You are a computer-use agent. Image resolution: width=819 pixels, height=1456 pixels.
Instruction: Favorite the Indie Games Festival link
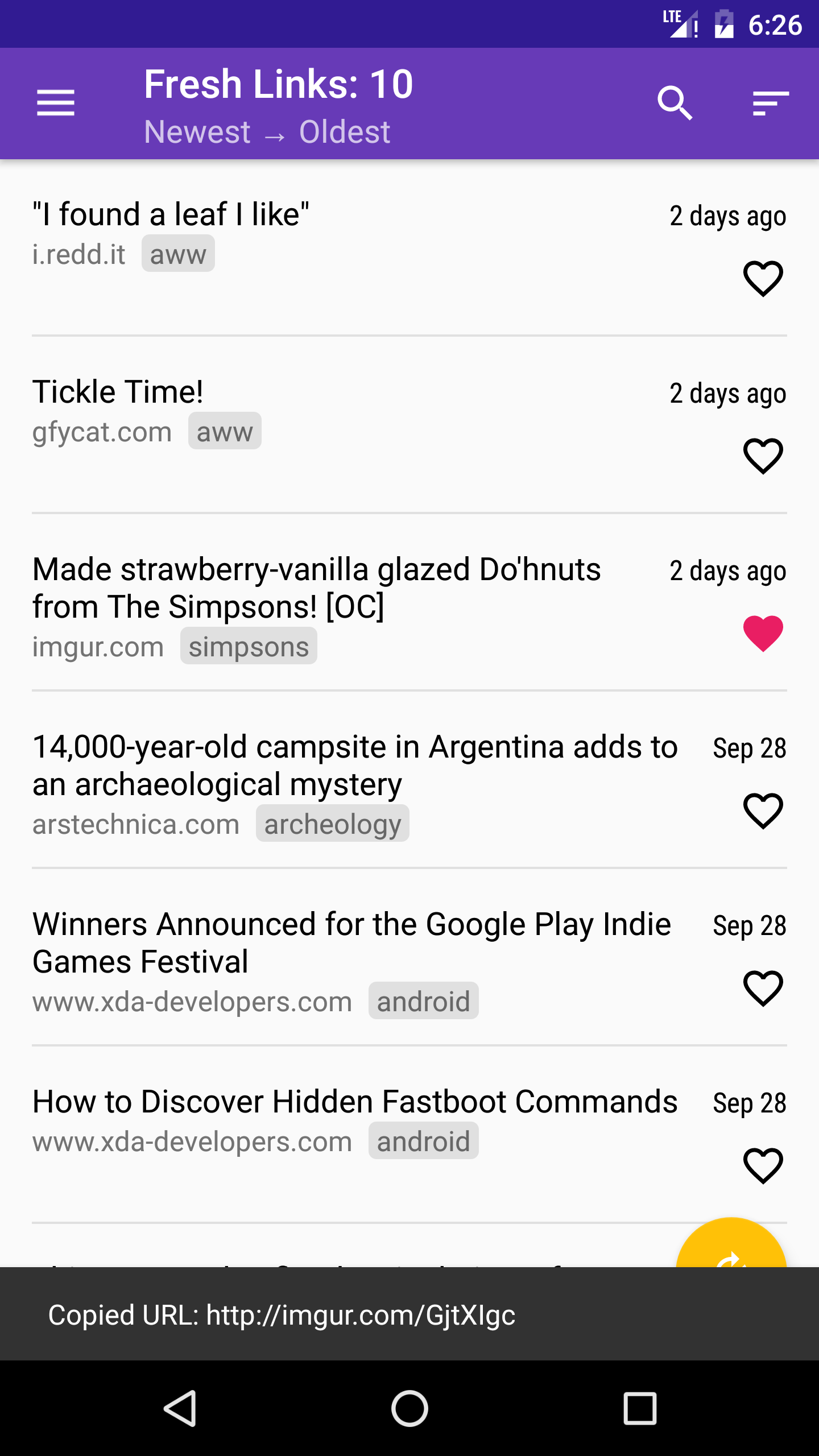[763, 988]
